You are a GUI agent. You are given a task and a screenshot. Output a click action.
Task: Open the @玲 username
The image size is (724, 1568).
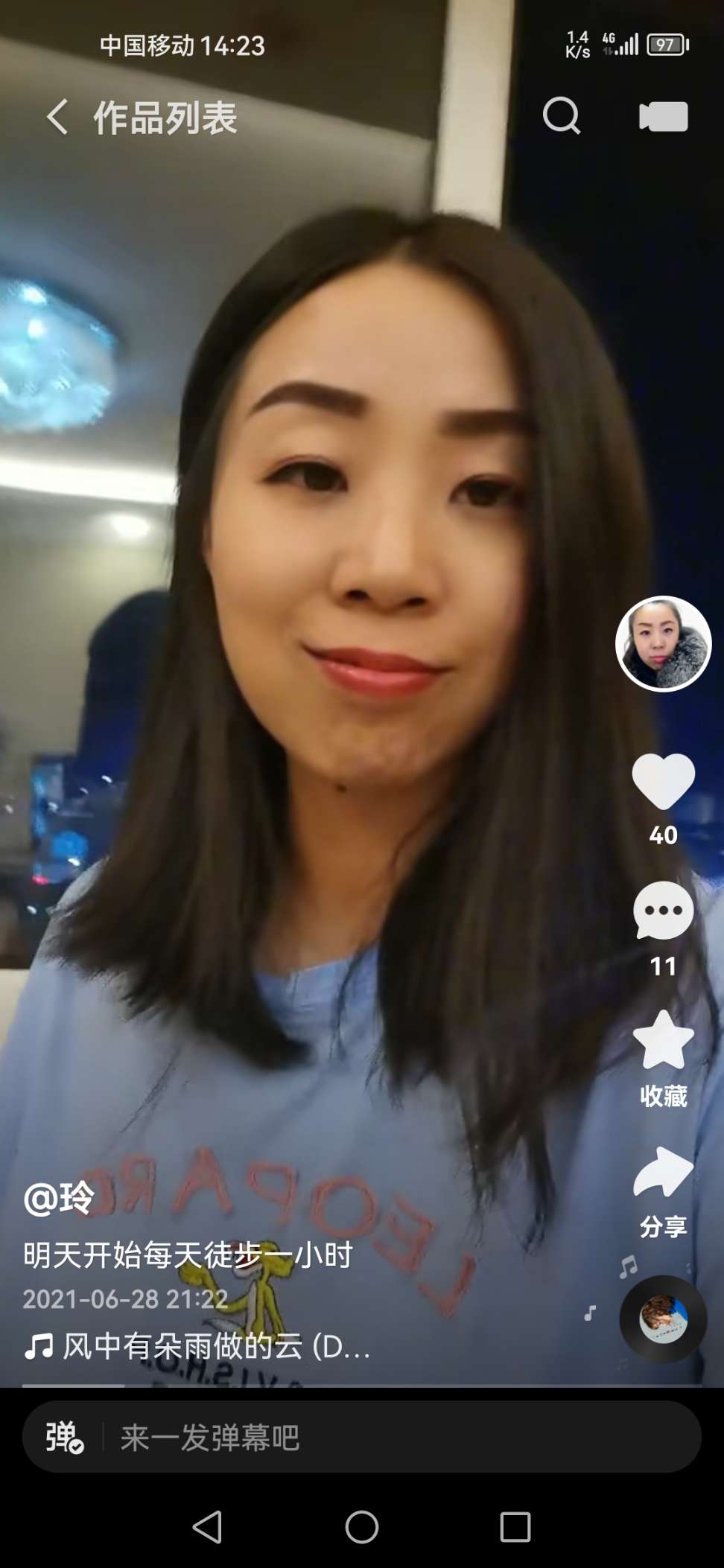click(60, 1199)
